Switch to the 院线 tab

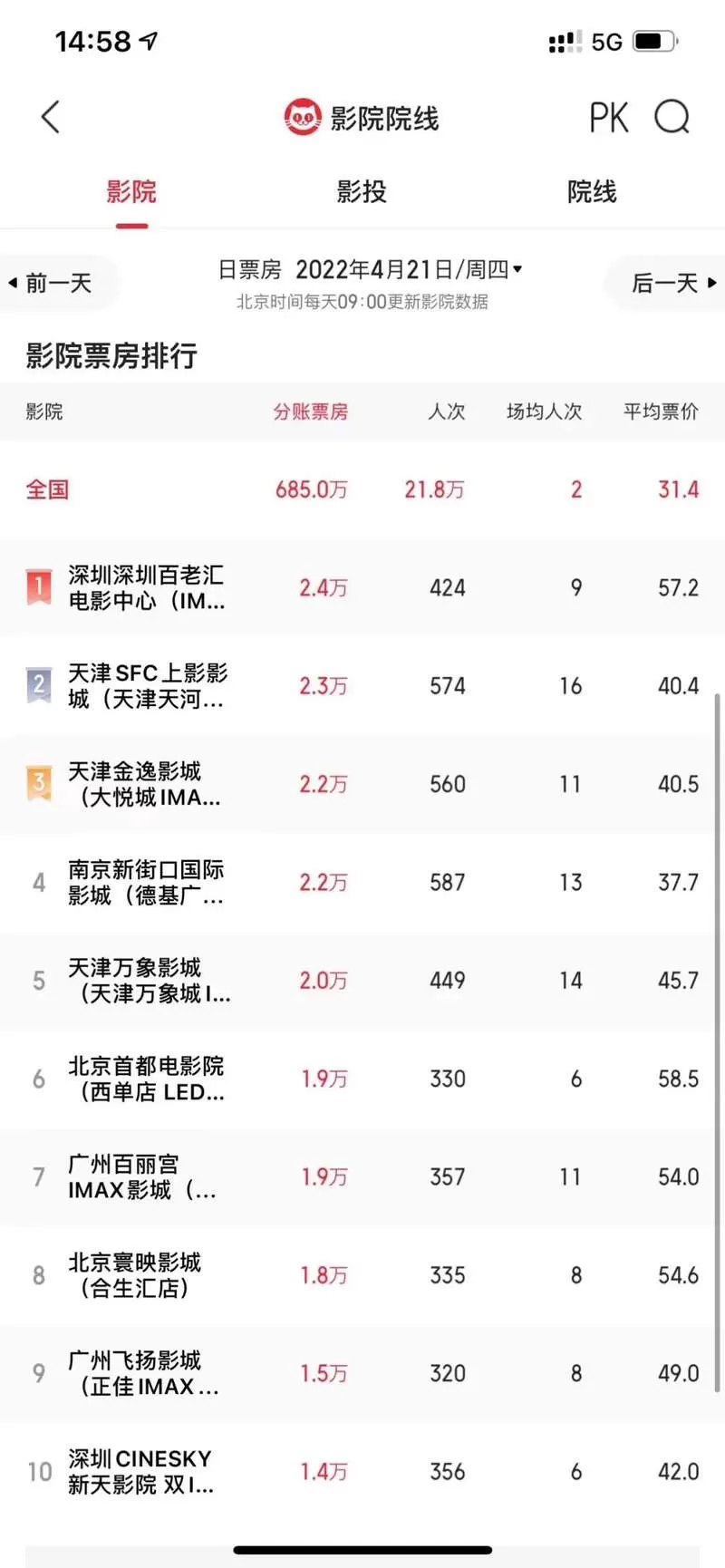(592, 192)
